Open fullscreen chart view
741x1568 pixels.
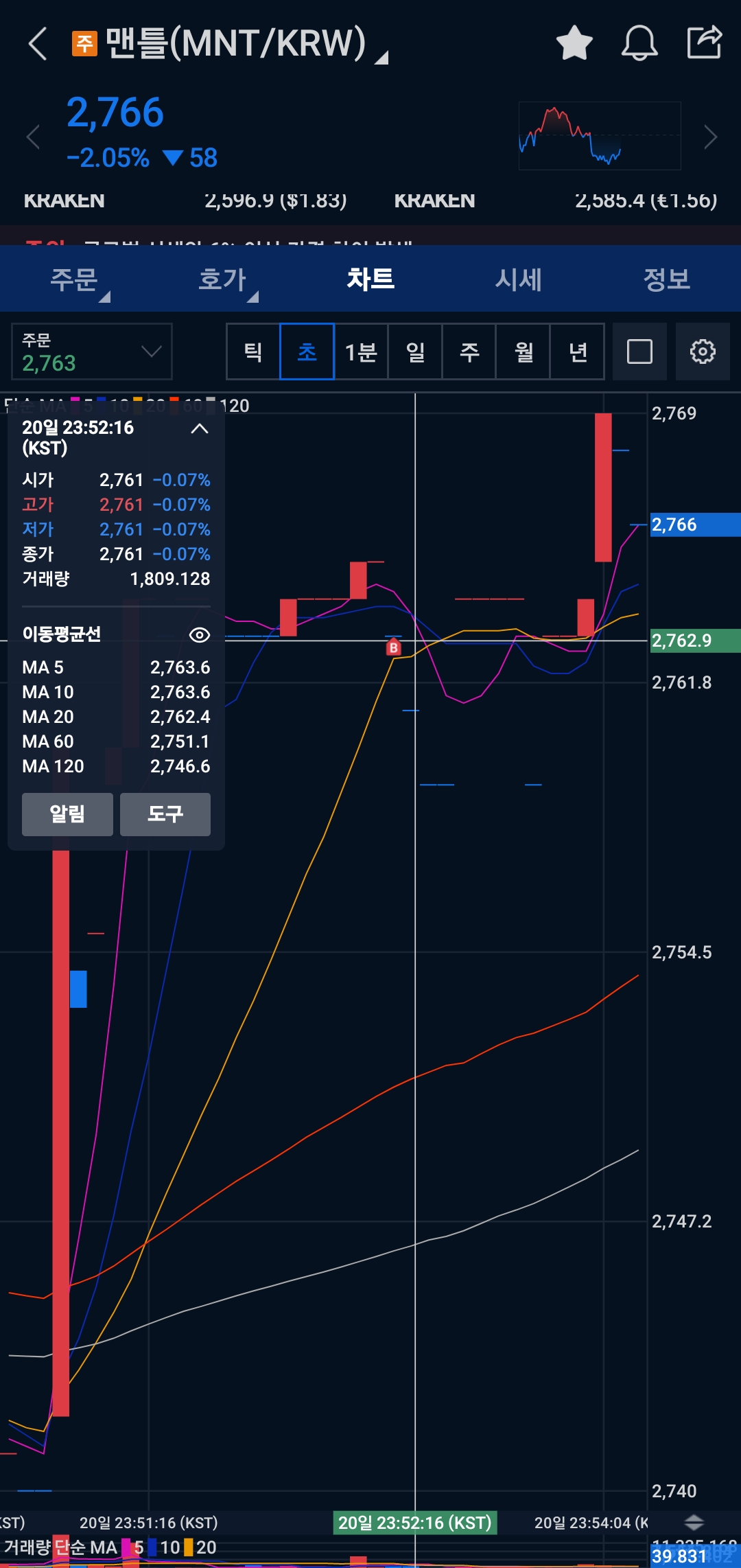tap(639, 351)
